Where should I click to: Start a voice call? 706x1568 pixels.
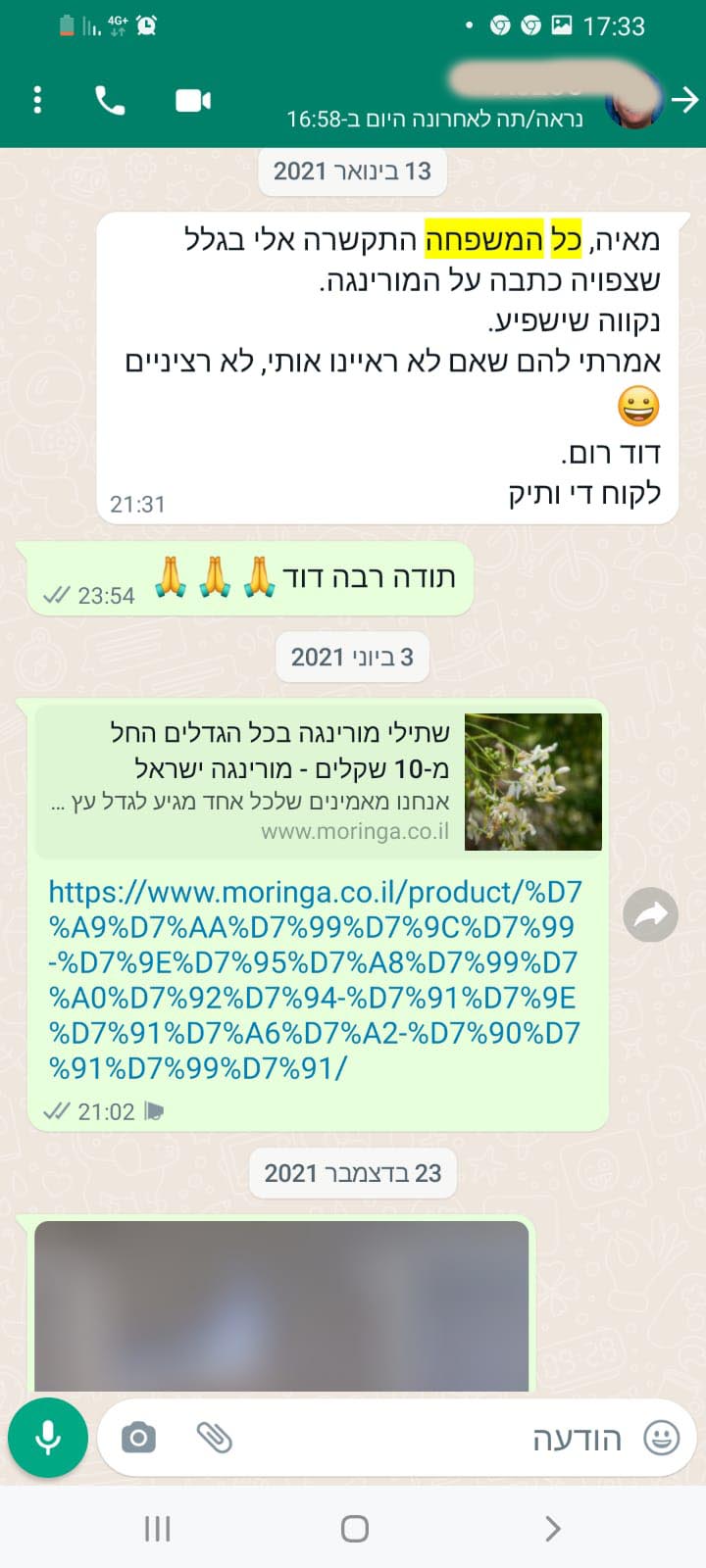pyautogui.click(x=110, y=100)
